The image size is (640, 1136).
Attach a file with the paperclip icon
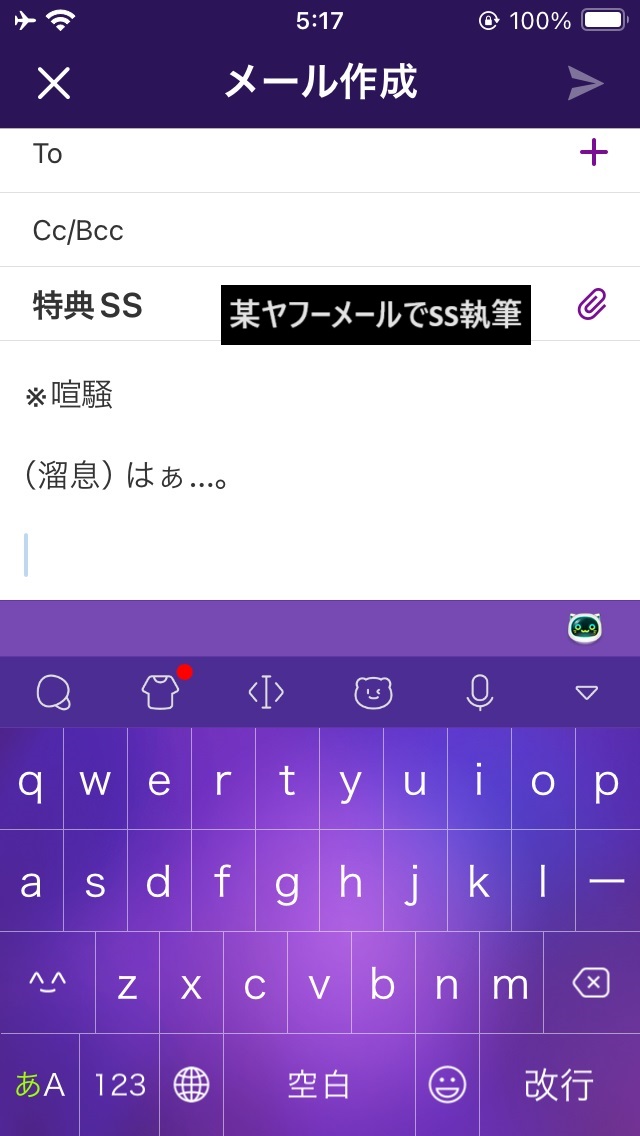591,304
